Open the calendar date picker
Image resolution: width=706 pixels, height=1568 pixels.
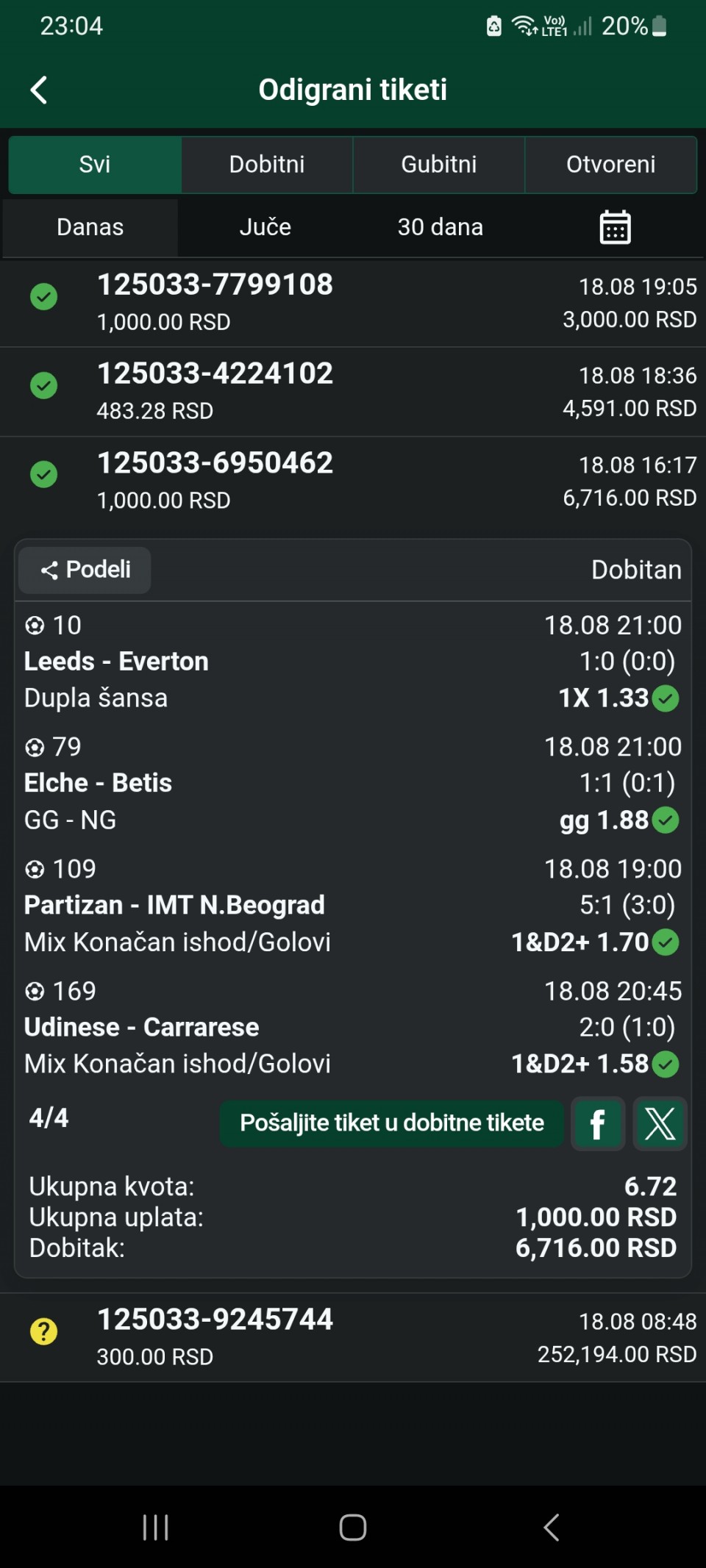[616, 227]
